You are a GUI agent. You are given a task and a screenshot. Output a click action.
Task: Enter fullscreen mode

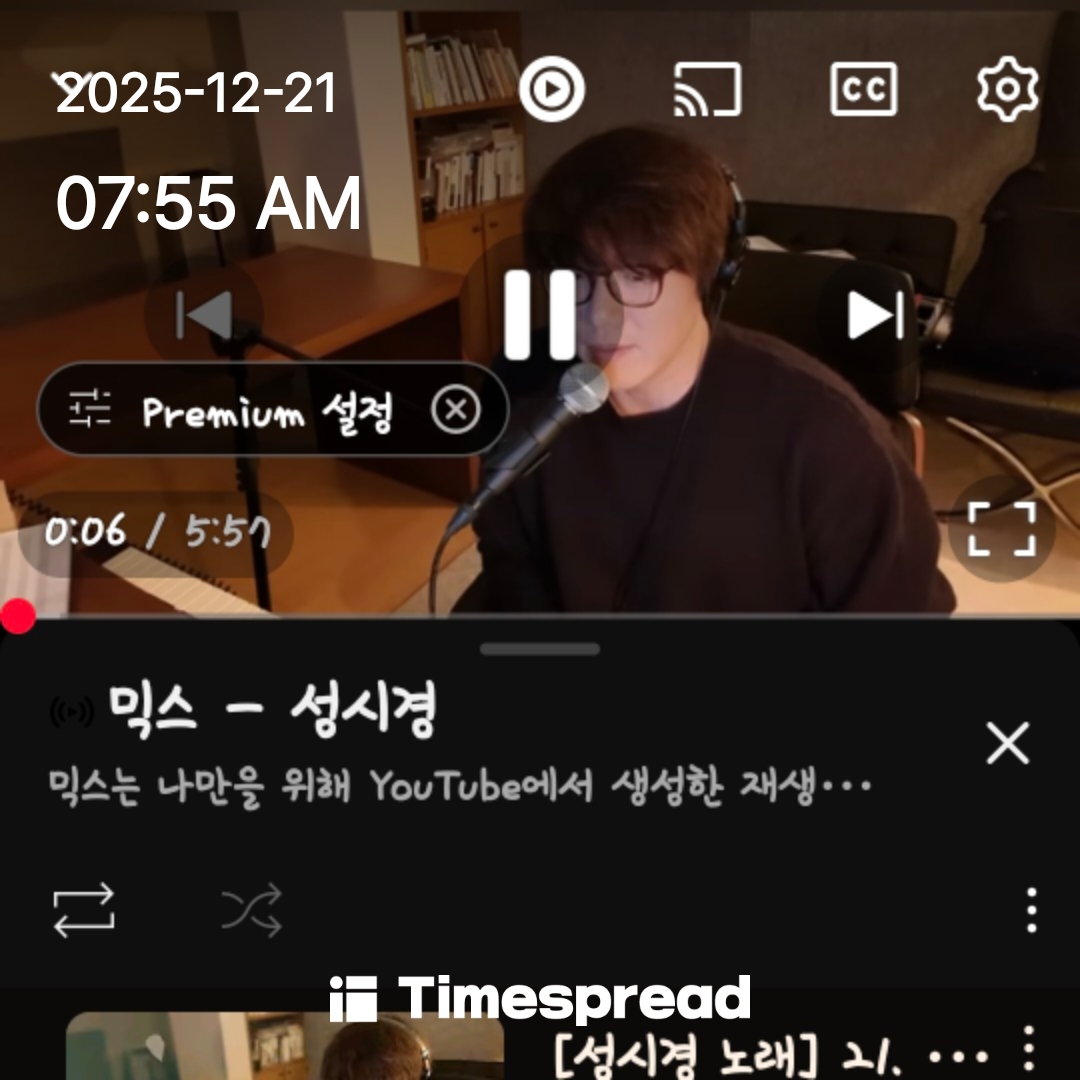click(x=1002, y=529)
